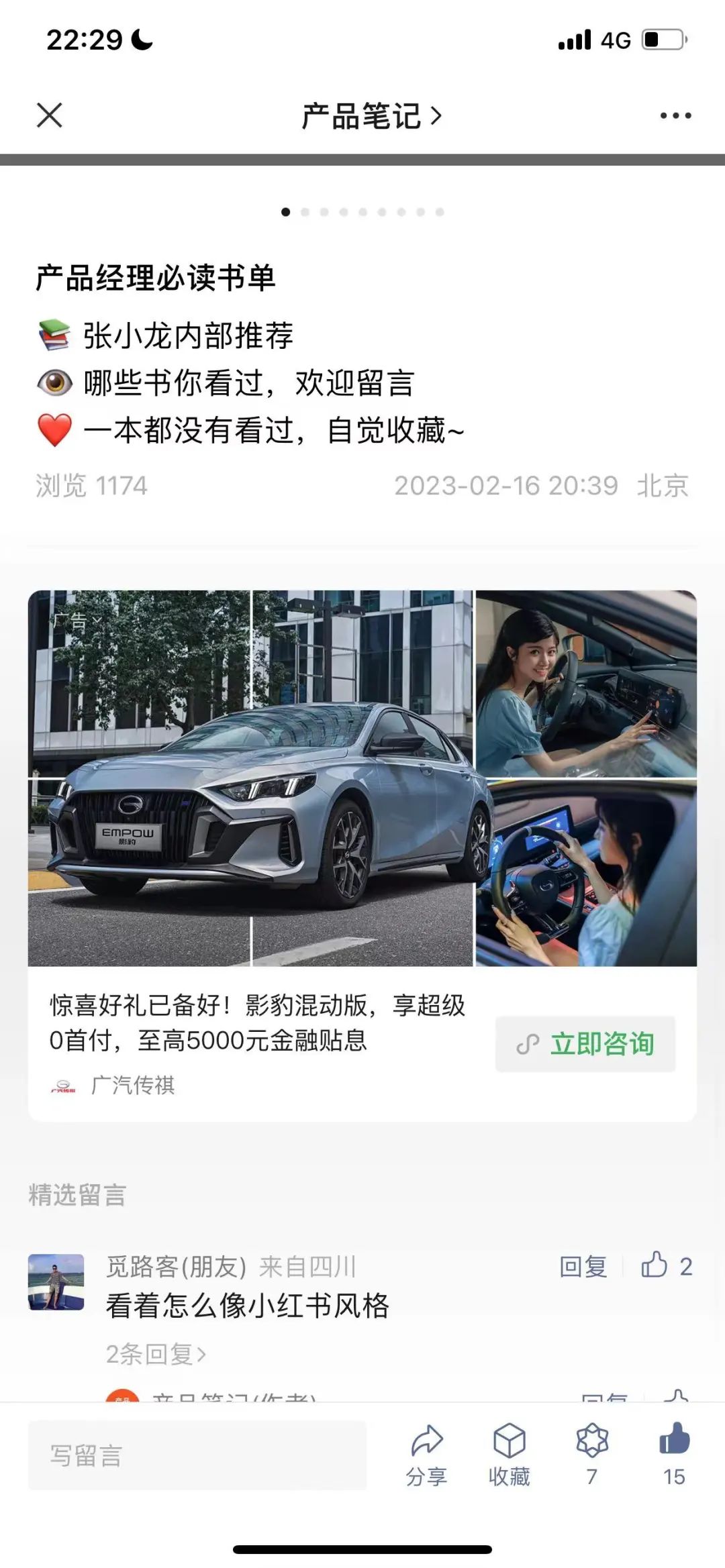Like 觅路客's comment
Screen dimensions: 725x1568
(x=655, y=1265)
